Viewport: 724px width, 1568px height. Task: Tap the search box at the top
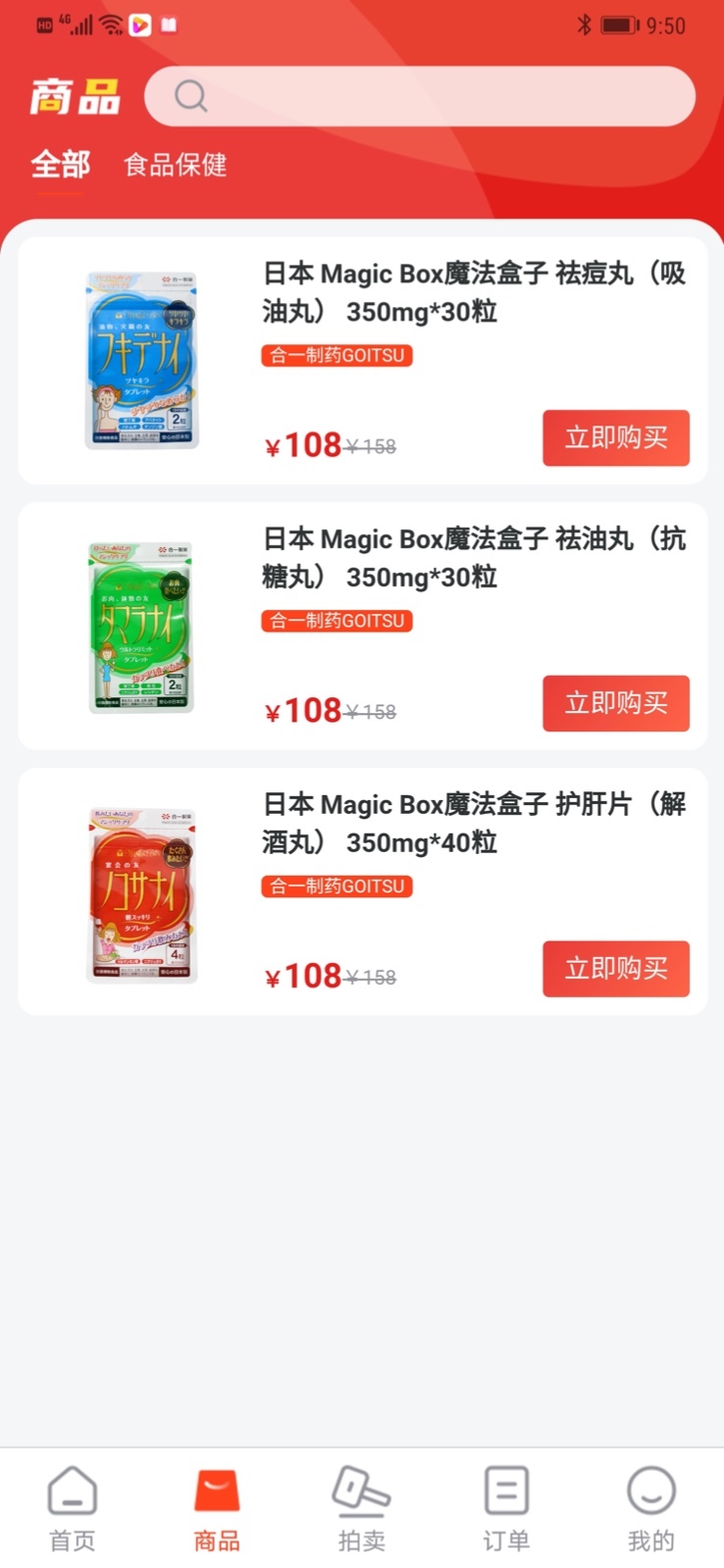click(x=420, y=96)
